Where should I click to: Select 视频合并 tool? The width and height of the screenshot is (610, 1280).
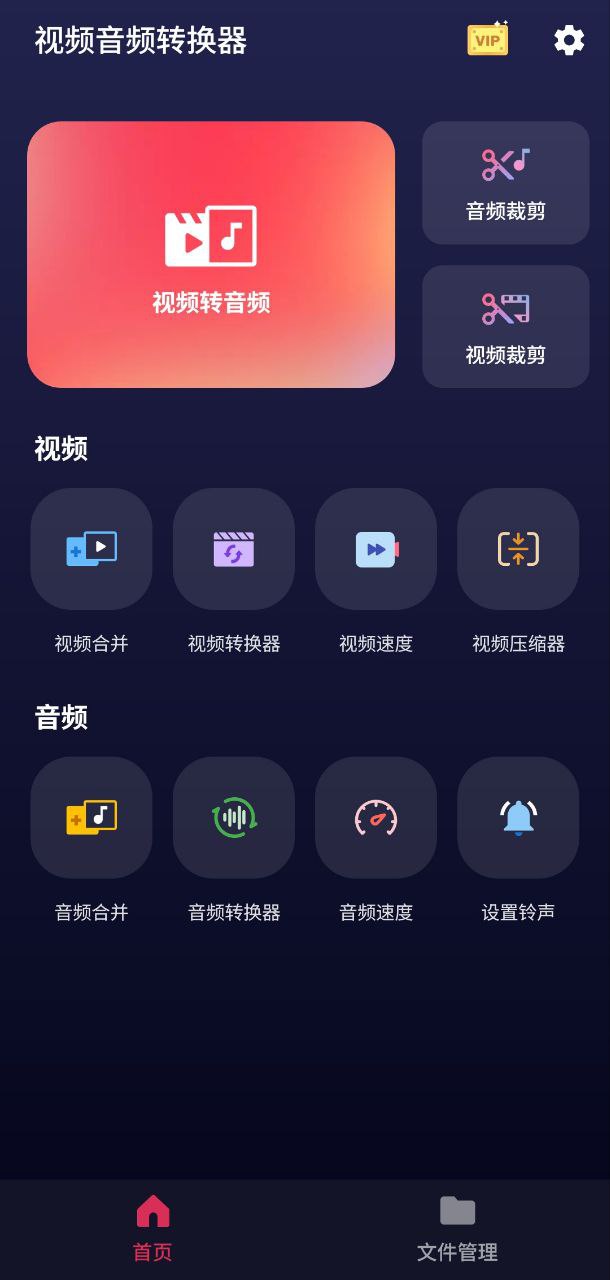coord(92,549)
